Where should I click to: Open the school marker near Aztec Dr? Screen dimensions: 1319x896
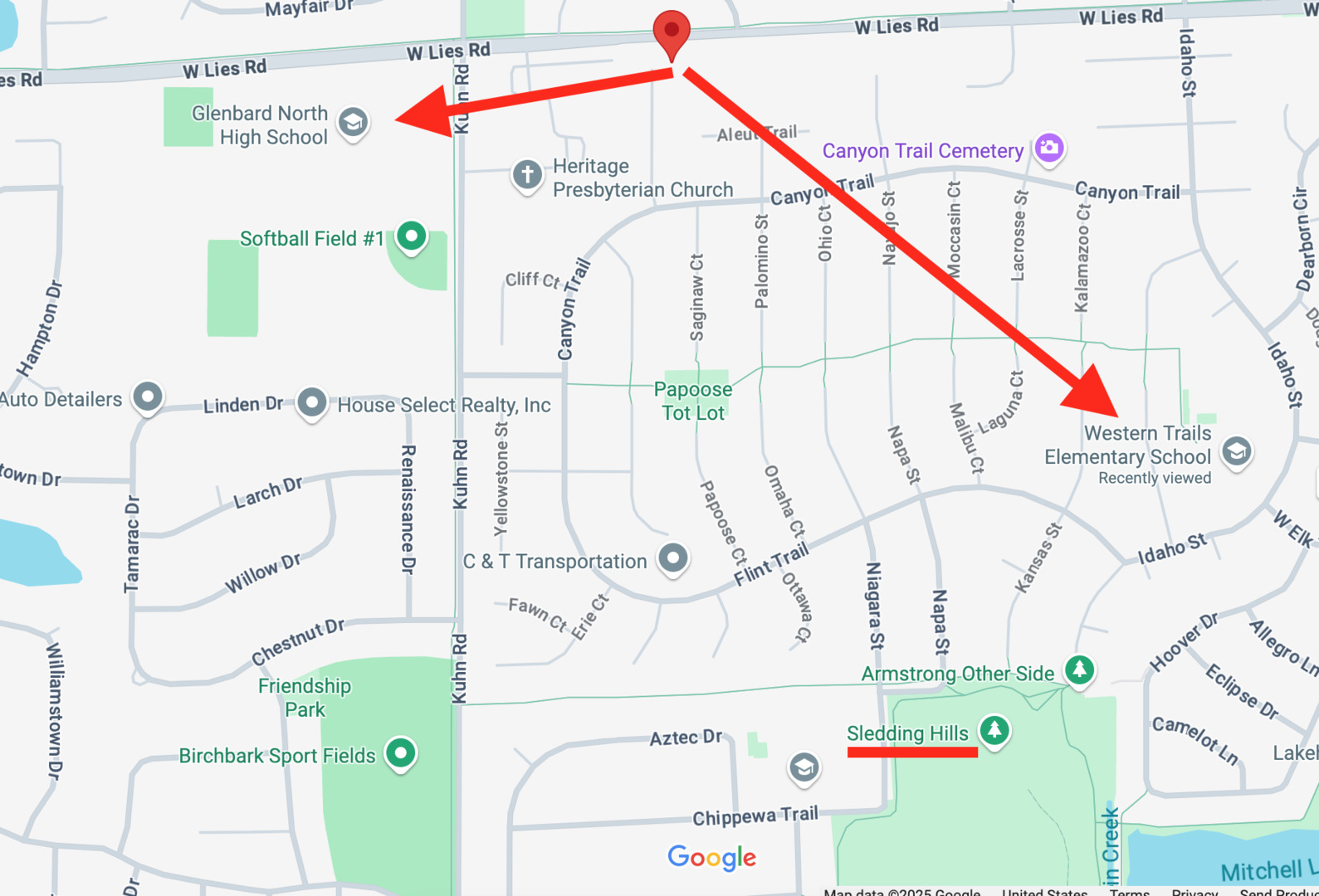tap(804, 767)
